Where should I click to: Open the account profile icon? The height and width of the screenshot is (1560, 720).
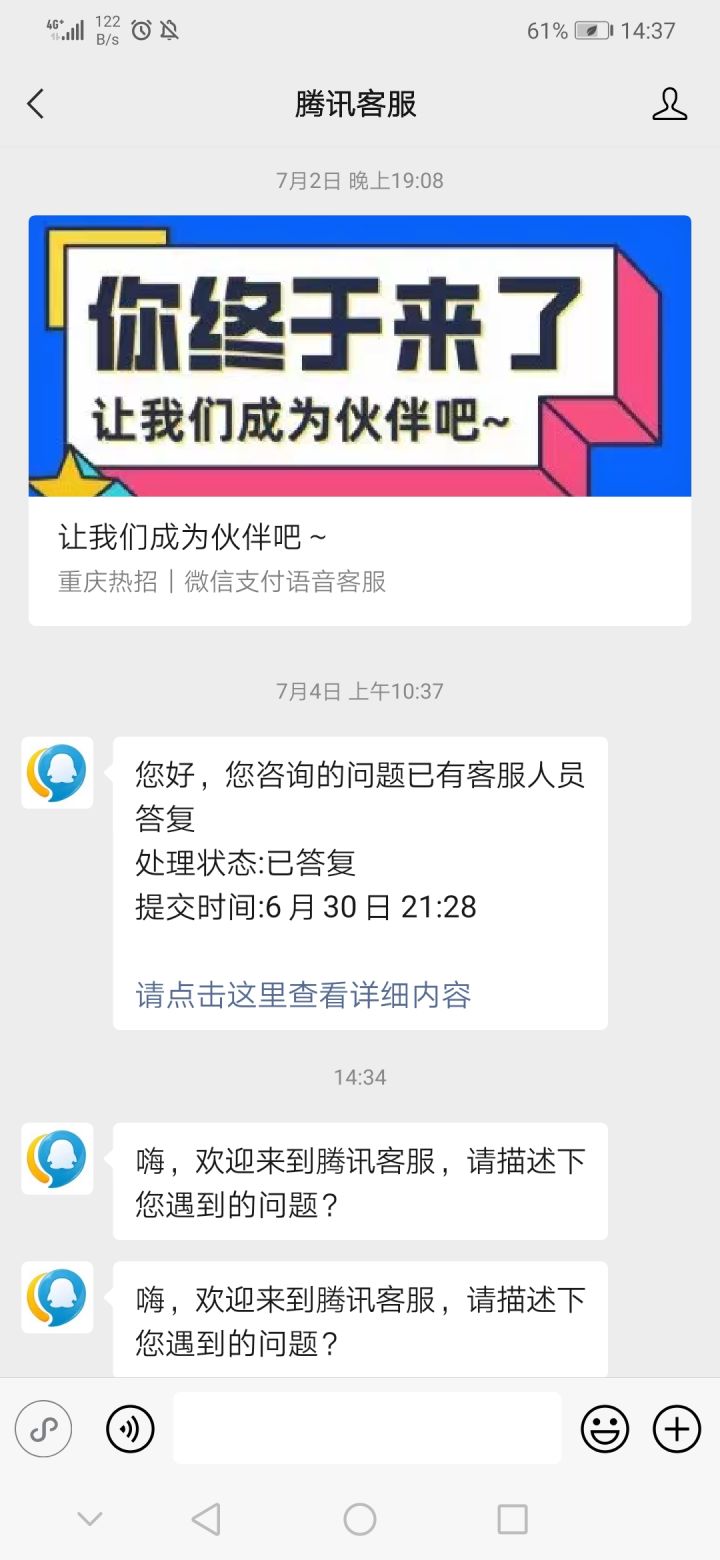pyautogui.click(x=669, y=104)
